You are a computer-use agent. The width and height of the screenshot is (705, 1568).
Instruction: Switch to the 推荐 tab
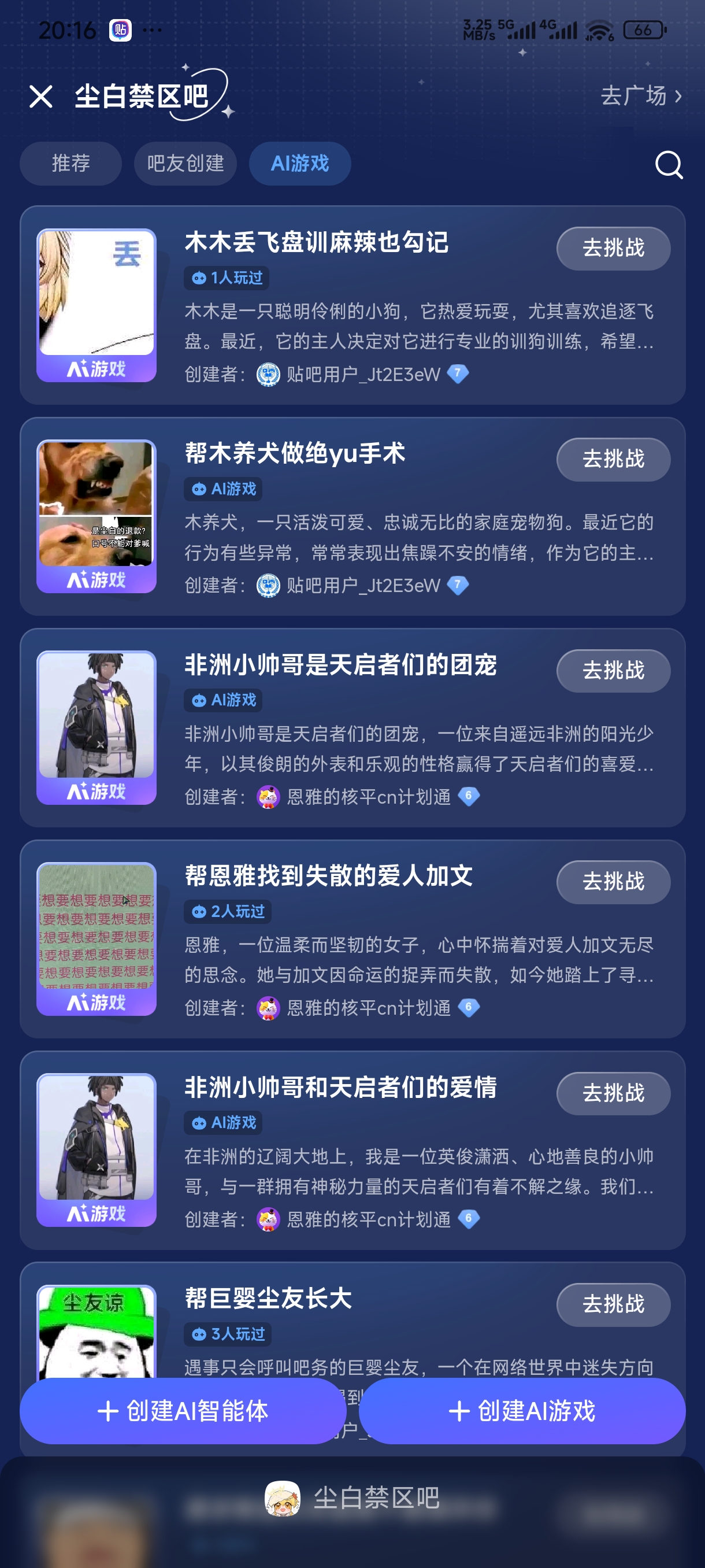pos(70,163)
